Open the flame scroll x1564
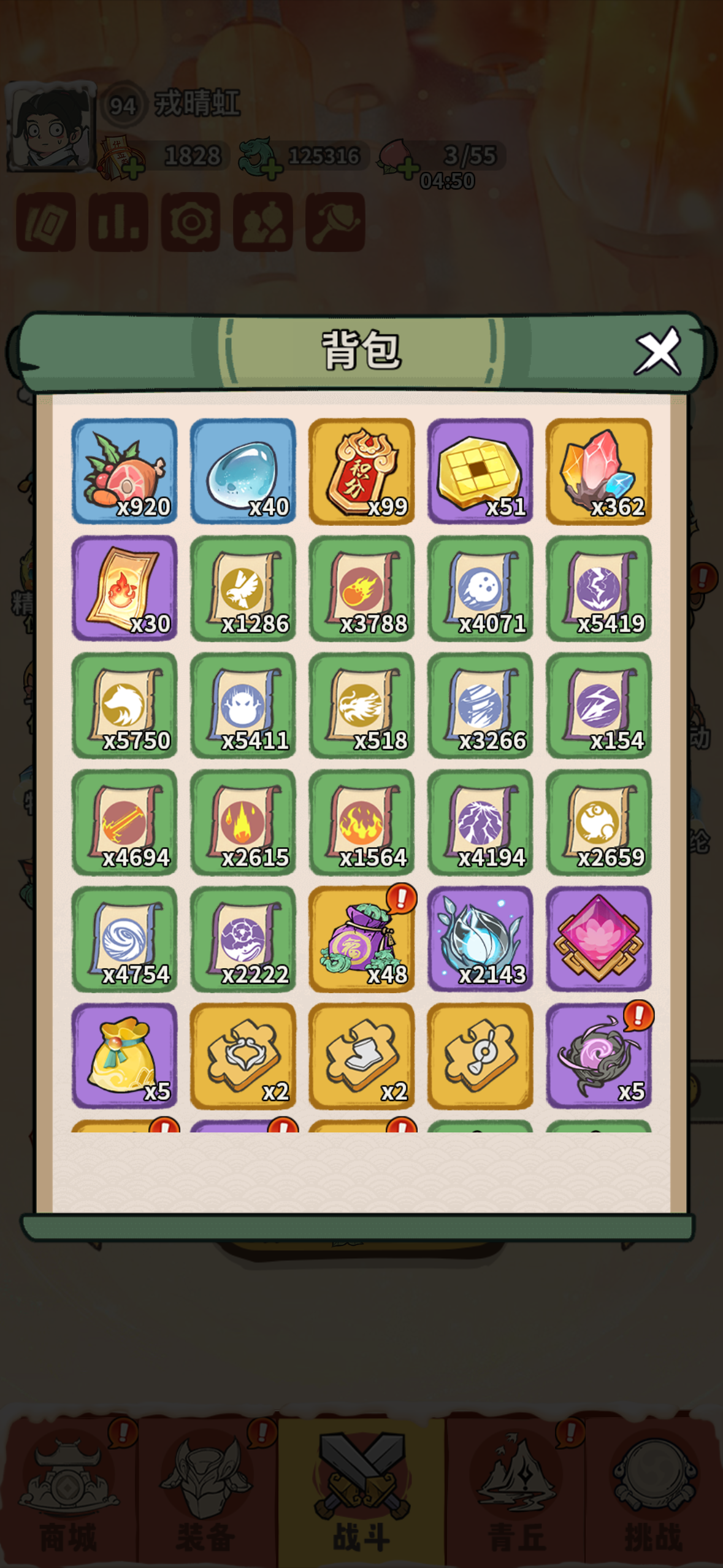The height and width of the screenshot is (1568, 723). pos(361,822)
